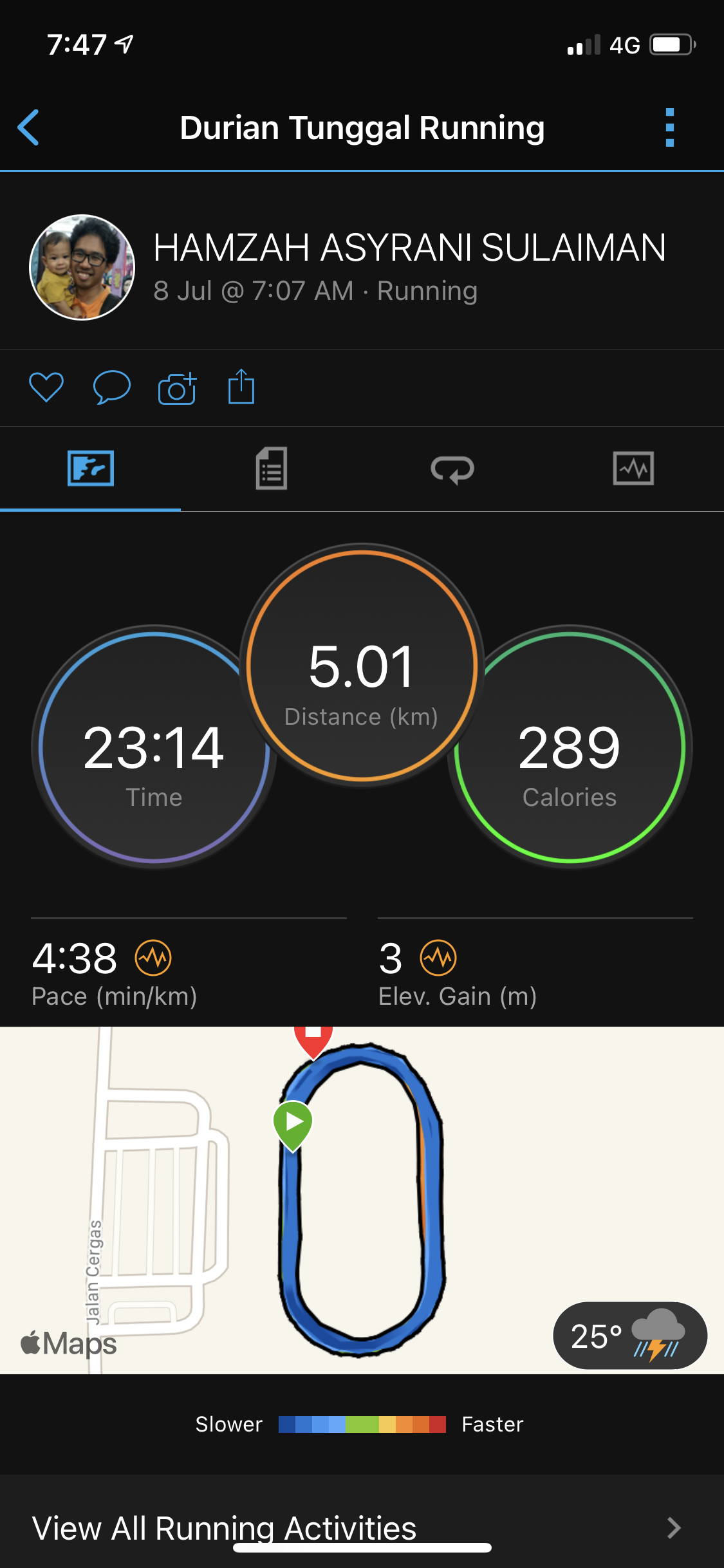Viewport: 724px width, 1568px height.
Task: Tap the pace insights icon
Action: [153, 958]
